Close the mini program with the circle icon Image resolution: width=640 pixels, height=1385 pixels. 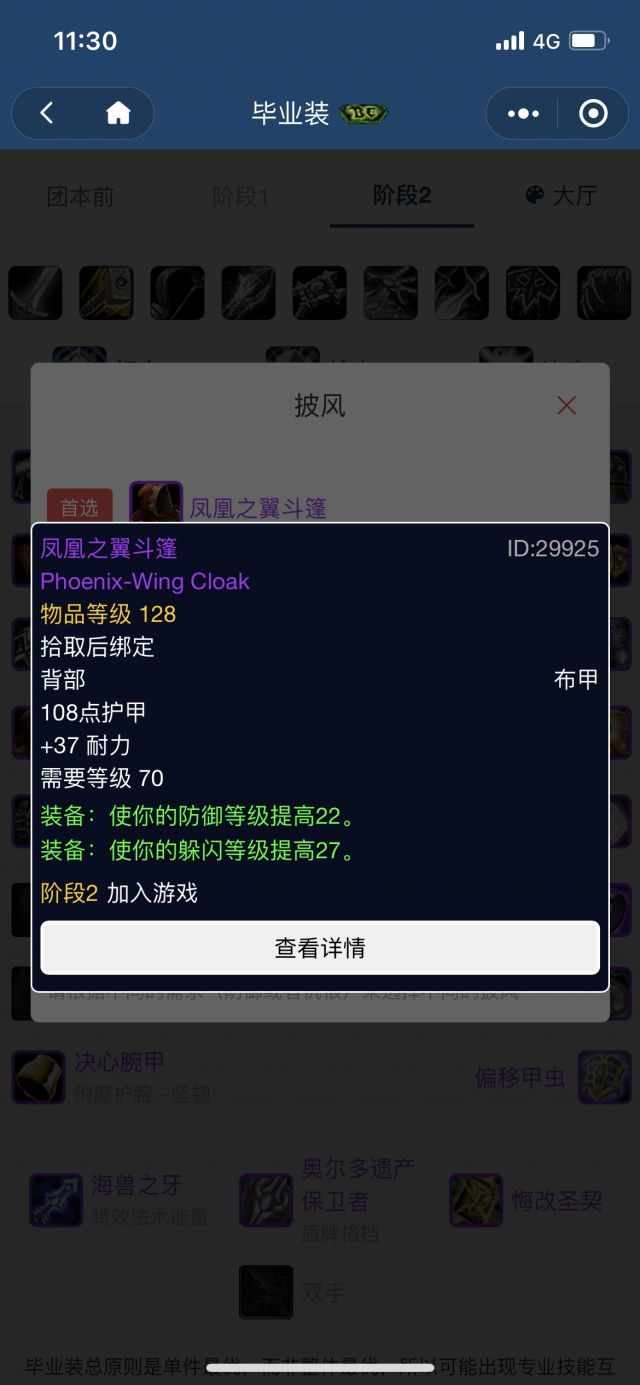pos(593,113)
